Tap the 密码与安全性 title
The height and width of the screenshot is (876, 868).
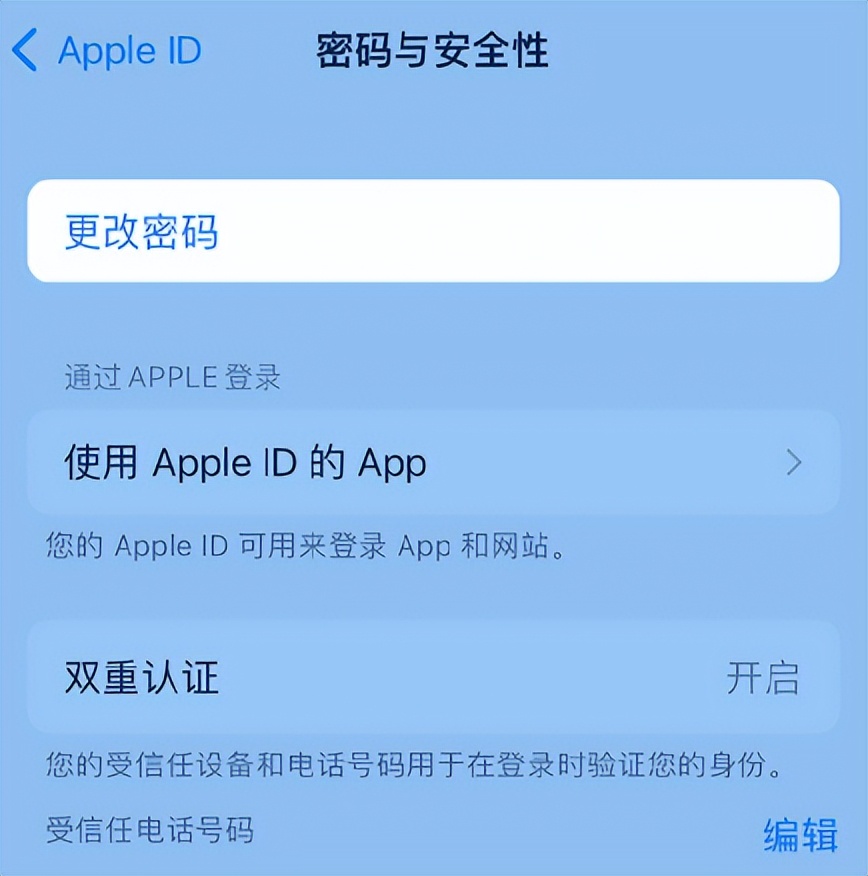click(x=434, y=48)
